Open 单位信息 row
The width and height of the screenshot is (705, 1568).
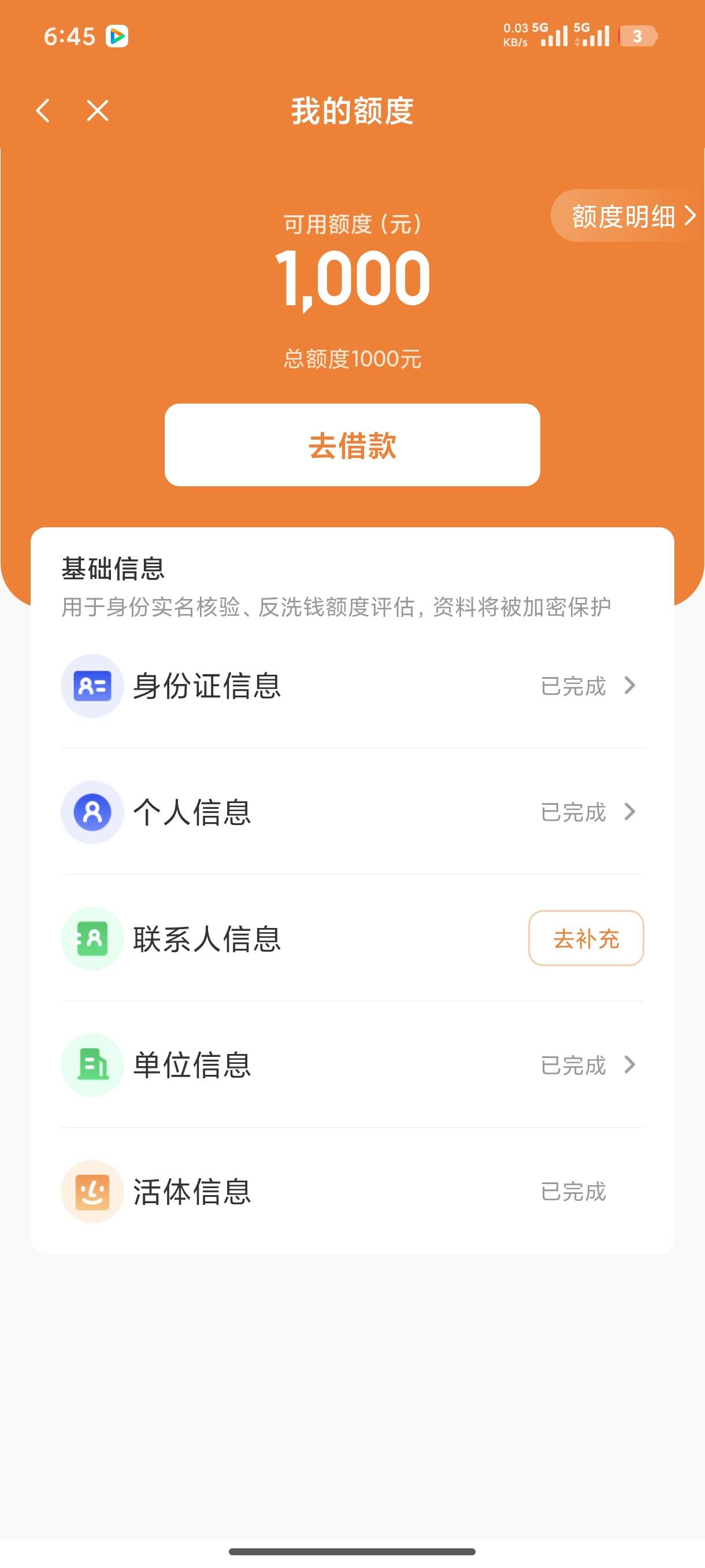tap(352, 1064)
